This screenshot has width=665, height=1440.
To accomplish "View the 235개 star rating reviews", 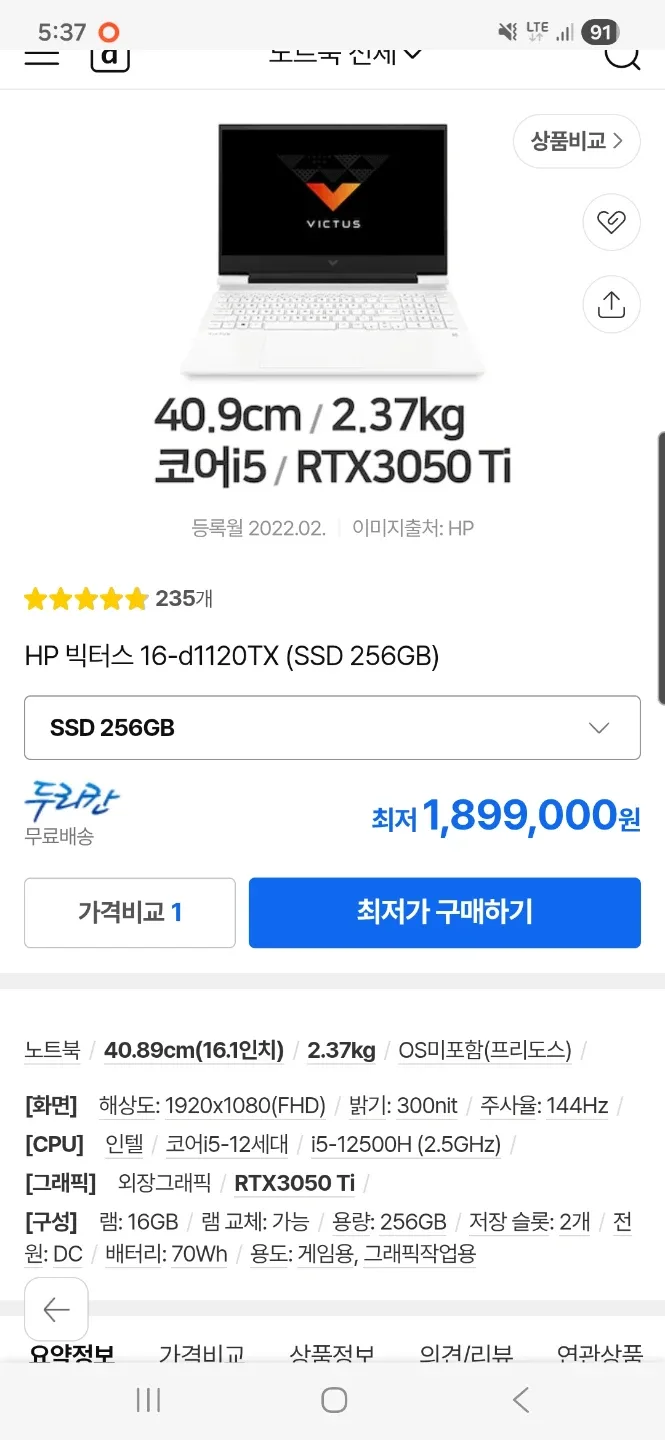I will (x=118, y=599).
